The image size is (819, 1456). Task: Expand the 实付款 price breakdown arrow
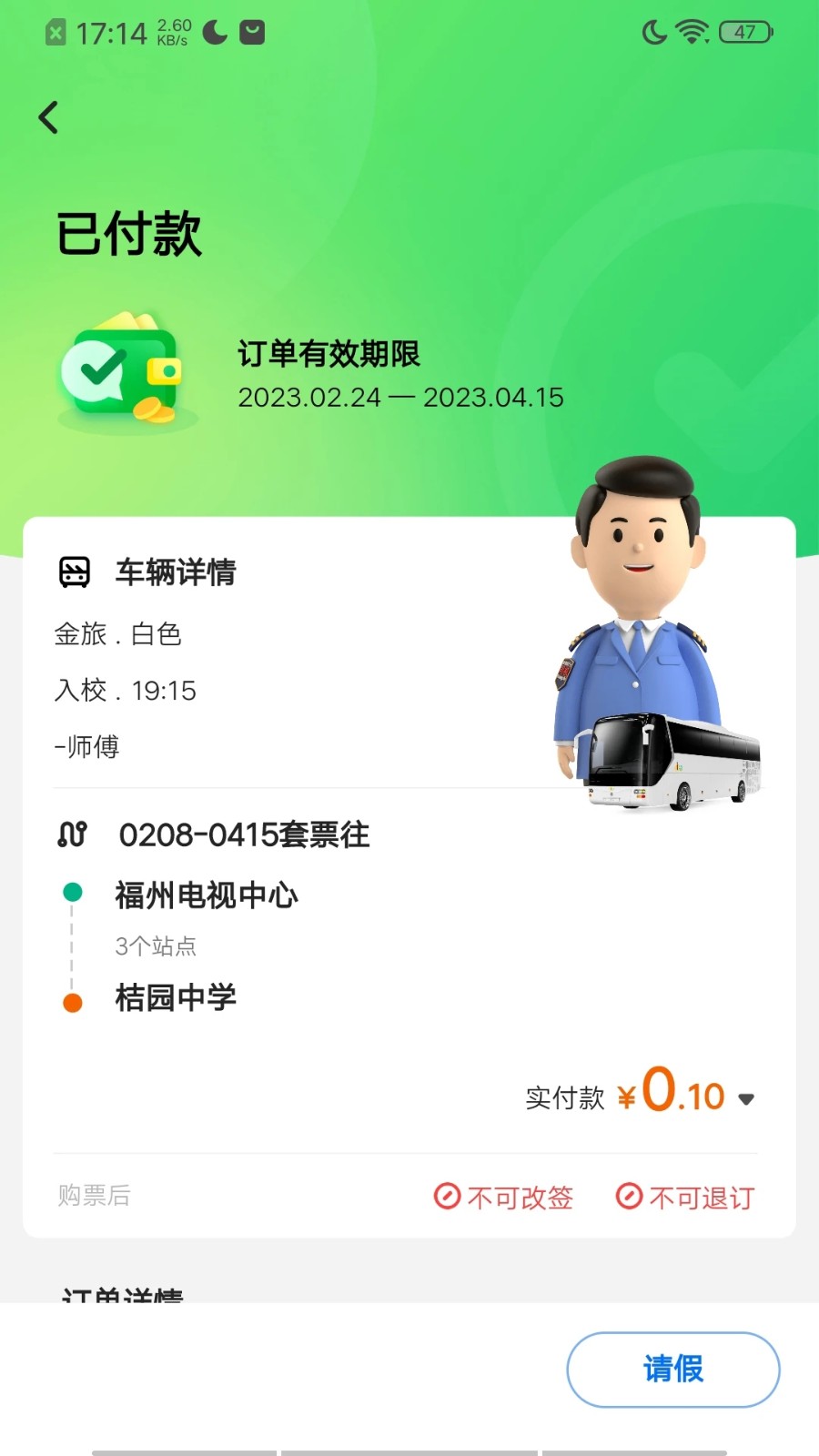tap(747, 1099)
